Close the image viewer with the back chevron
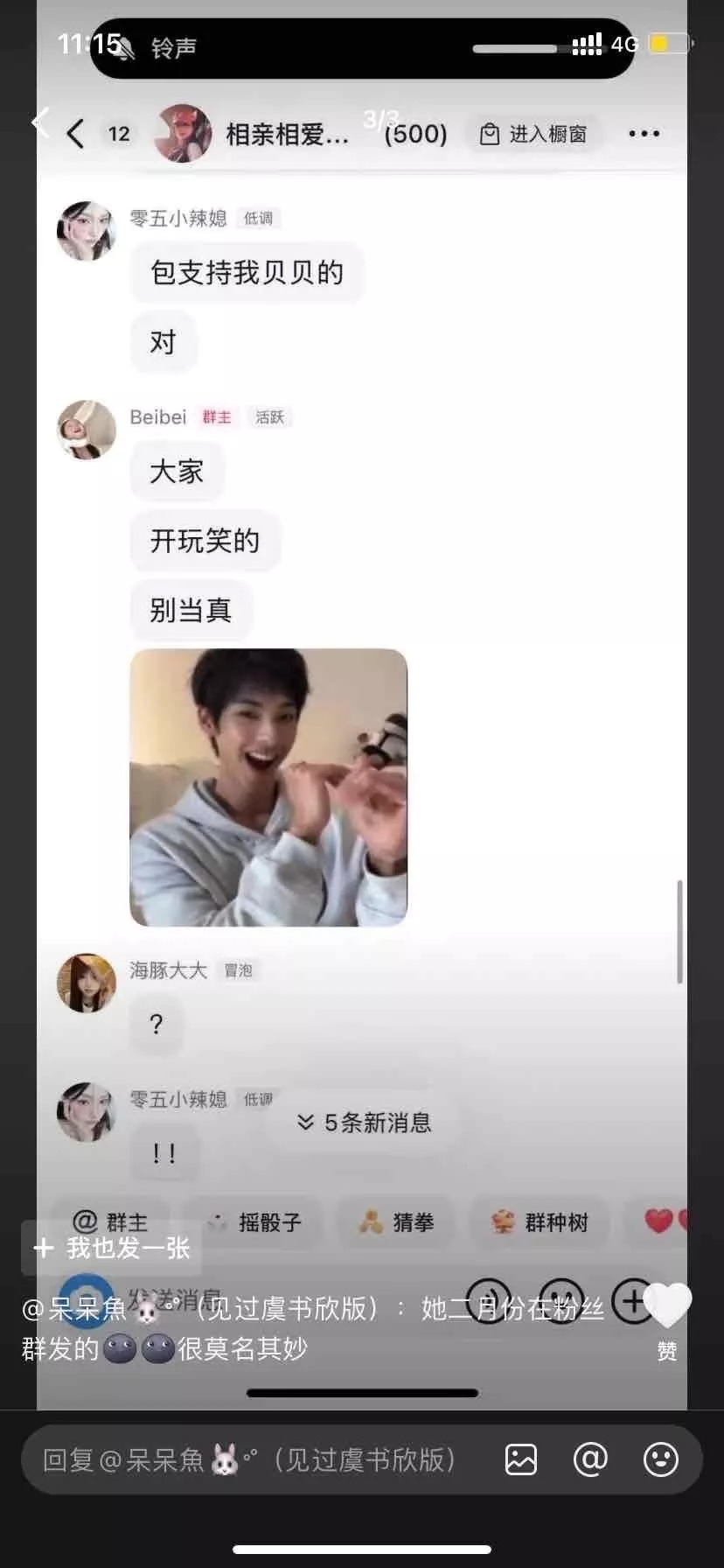 click(39, 122)
